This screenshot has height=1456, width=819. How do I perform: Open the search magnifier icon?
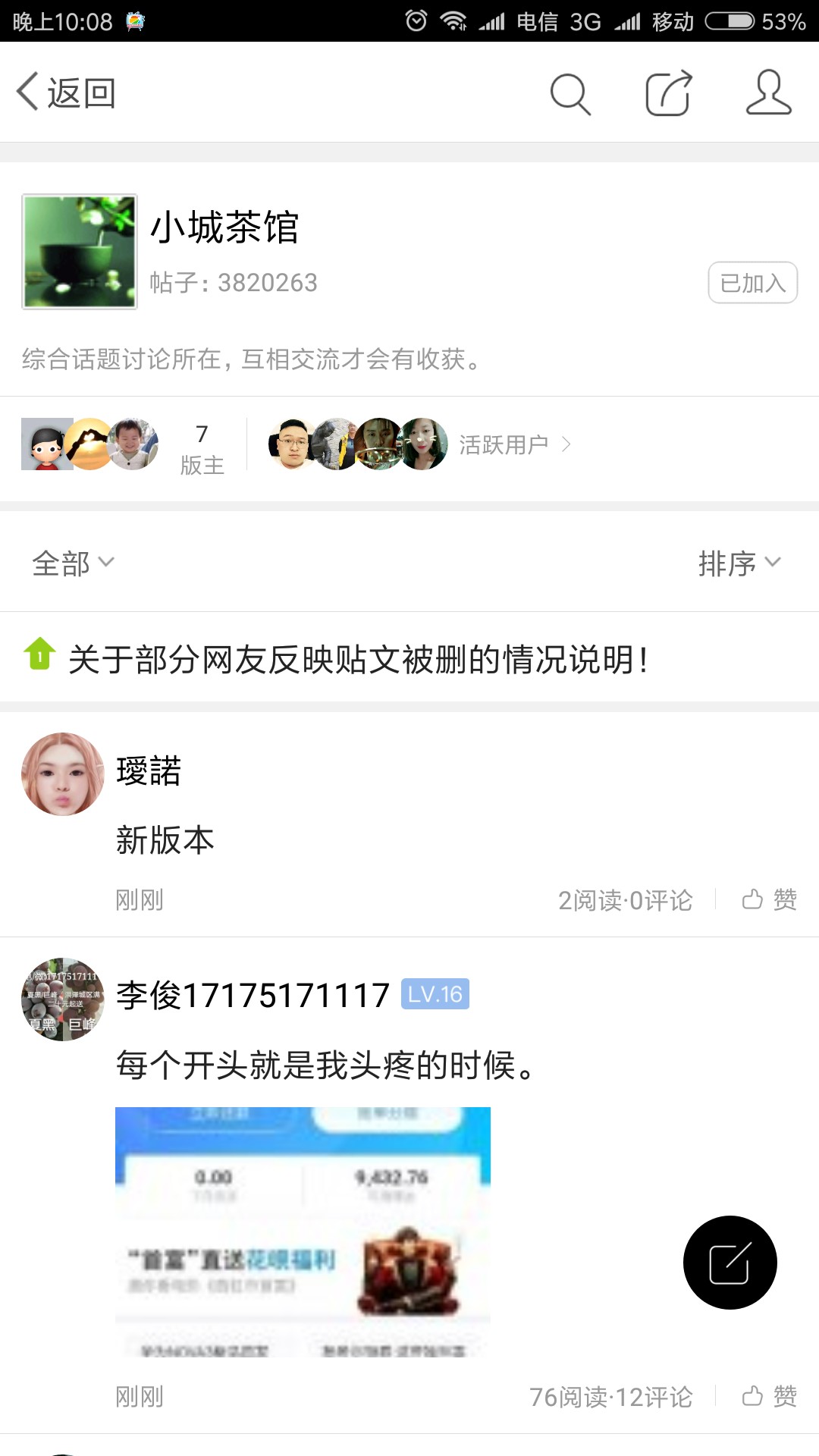[570, 93]
